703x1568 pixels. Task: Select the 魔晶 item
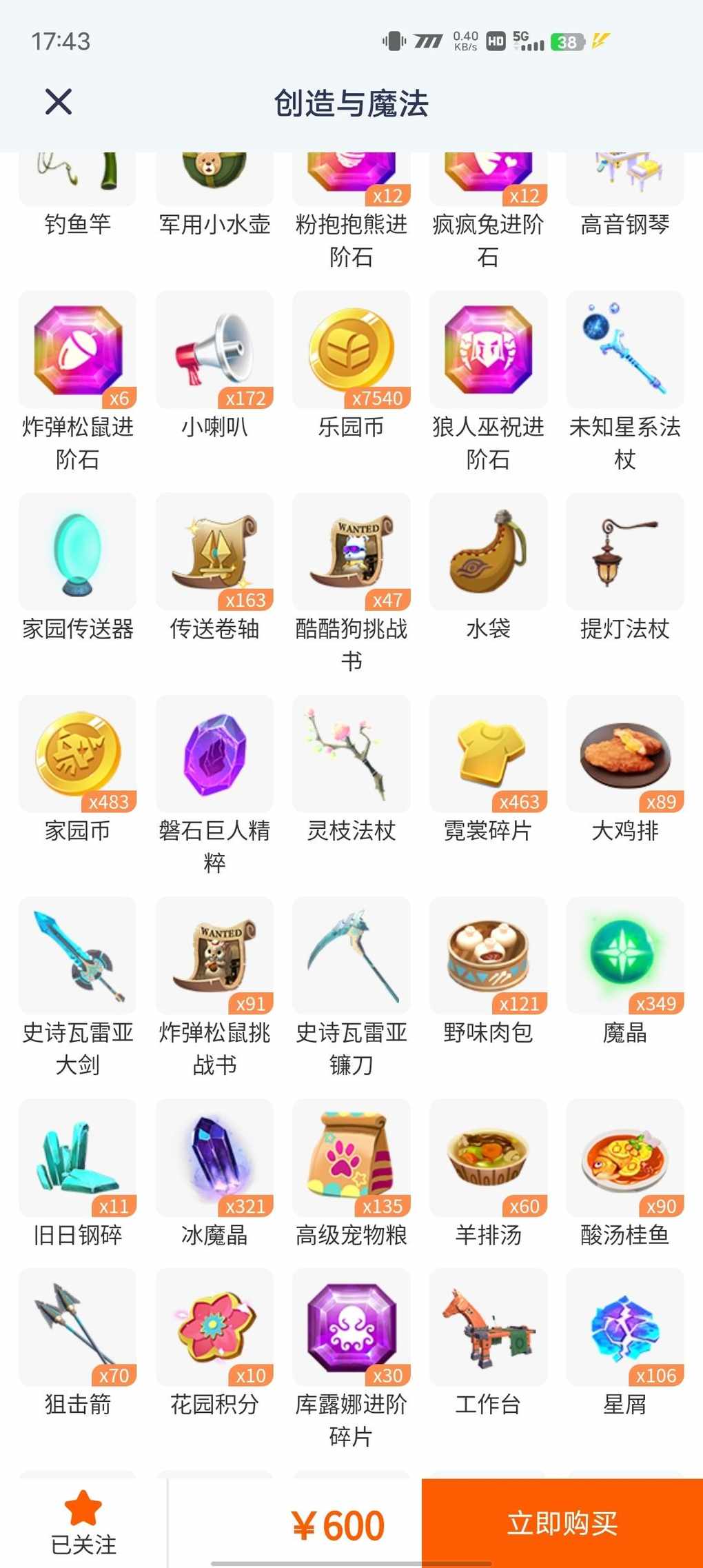coord(624,956)
